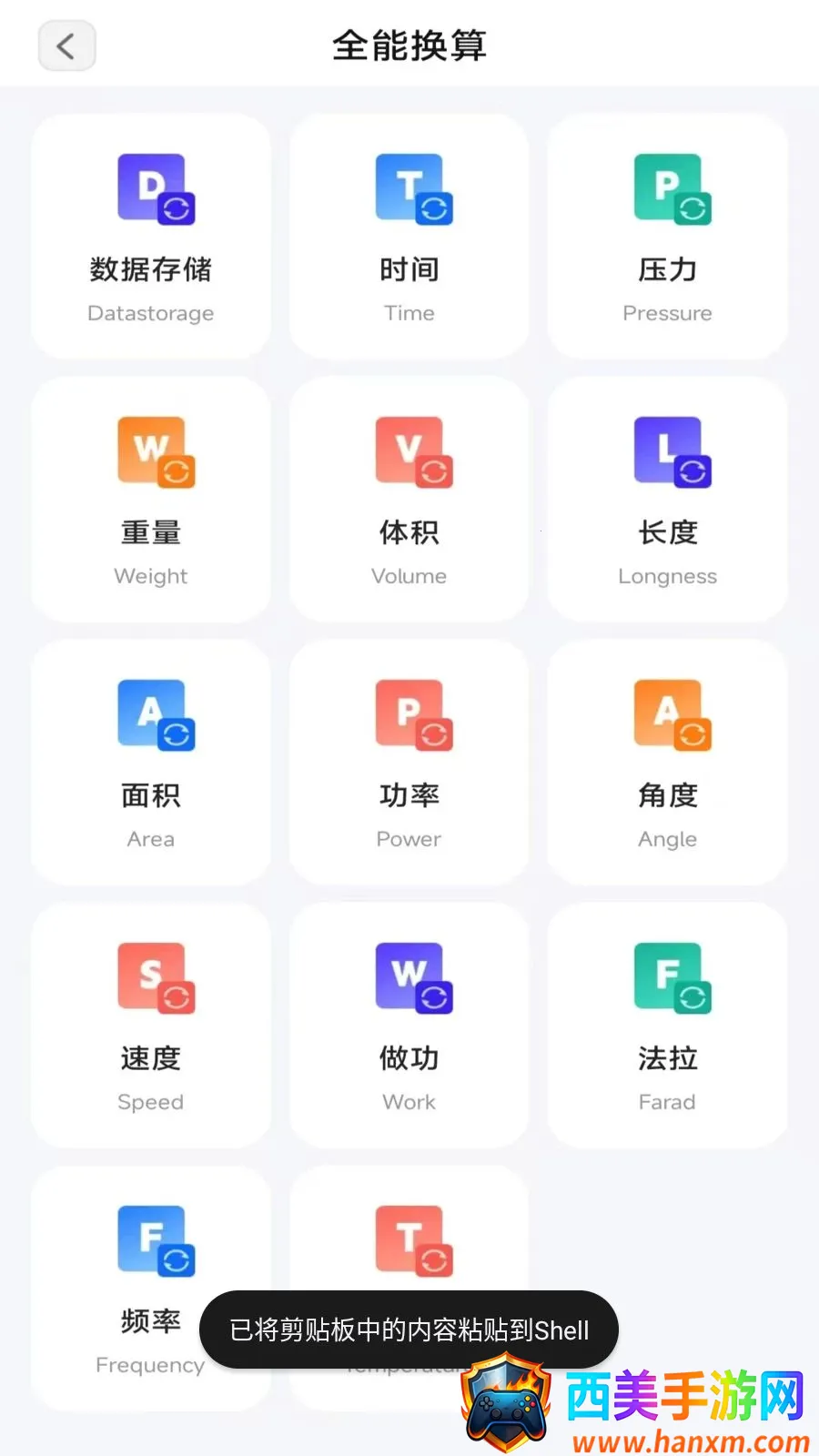819x1456 pixels.
Task: Select the Frequency converter
Action: tap(151, 1289)
